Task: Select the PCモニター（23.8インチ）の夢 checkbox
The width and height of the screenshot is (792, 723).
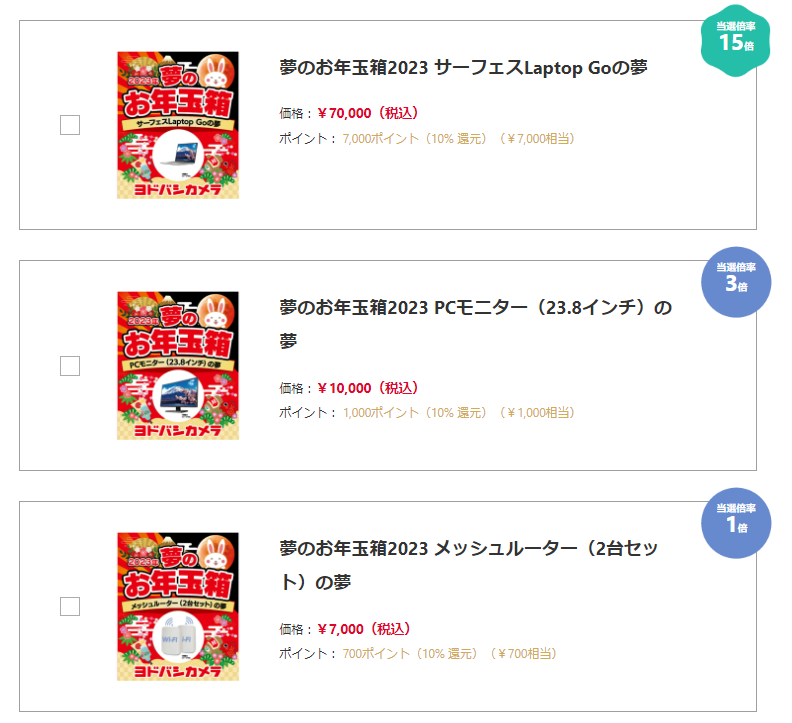Action: point(70,366)
